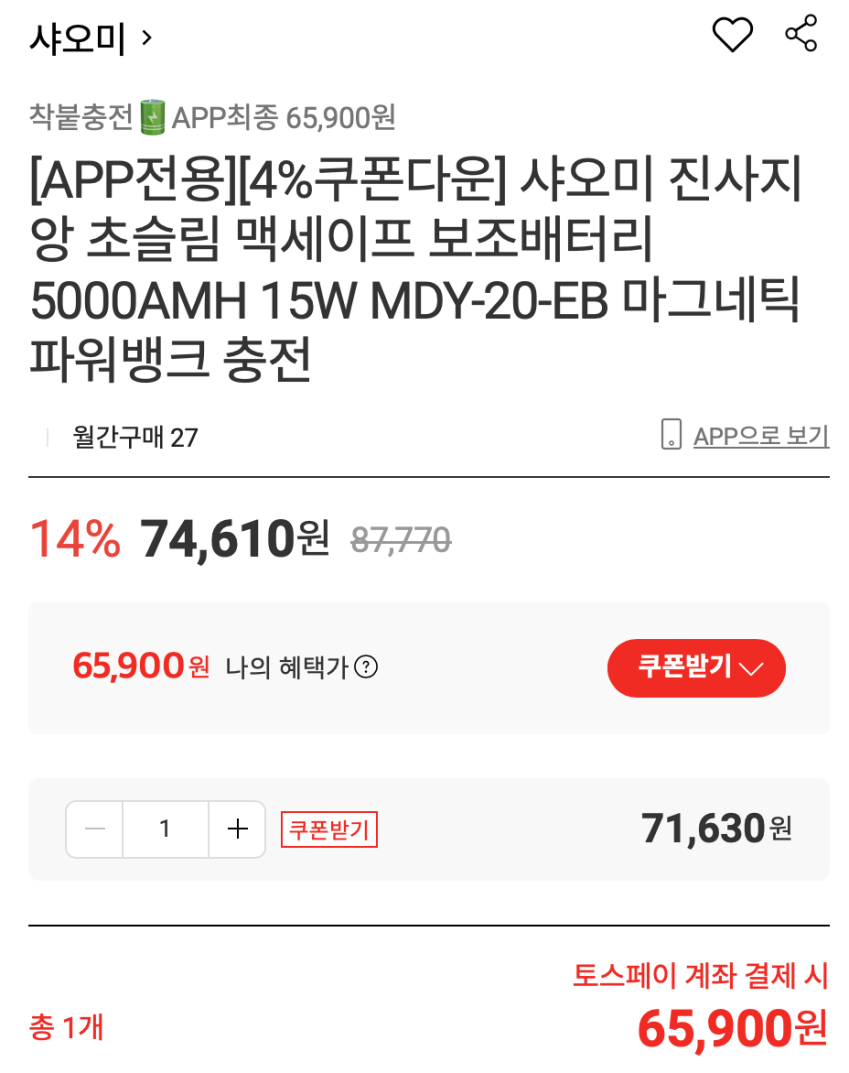The width and height of the screenshot is (849, 1073).
Task: Show info about 나의 혜택가
Action: click(367, 667)
